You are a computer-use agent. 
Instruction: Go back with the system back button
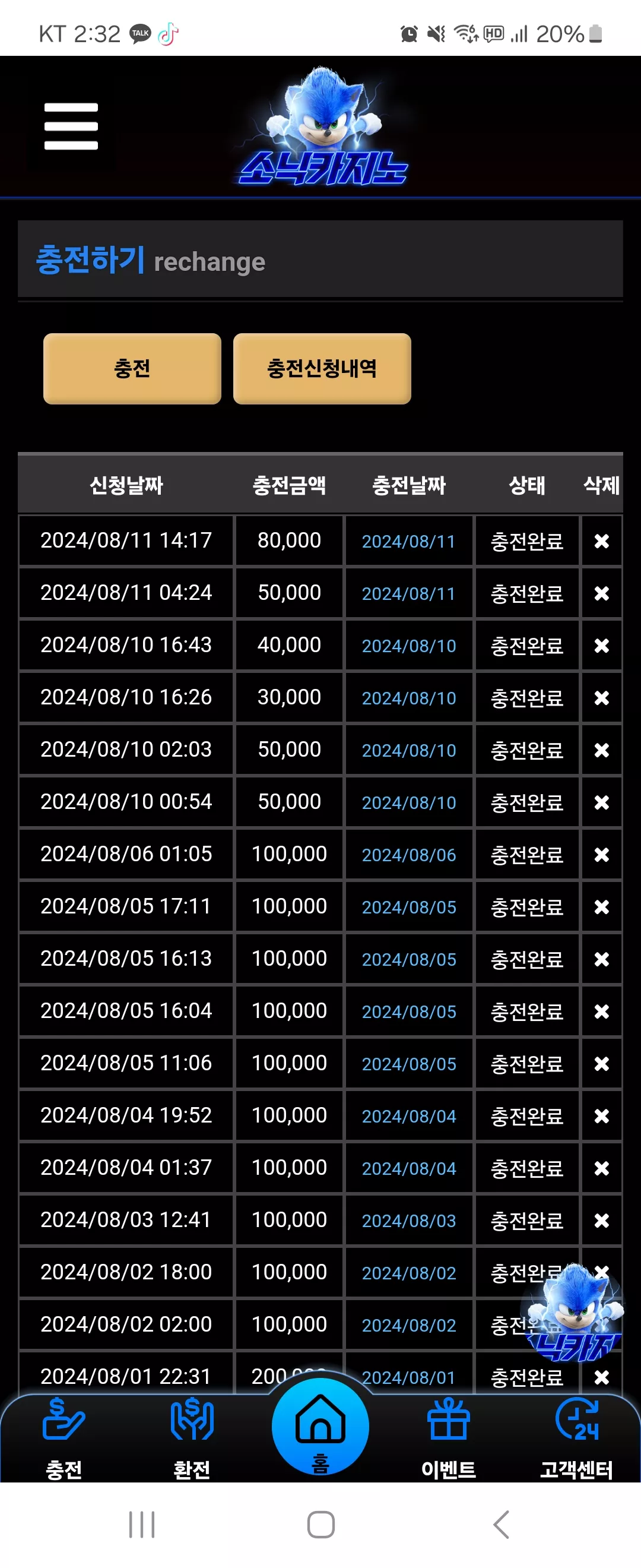[500, 1525]
